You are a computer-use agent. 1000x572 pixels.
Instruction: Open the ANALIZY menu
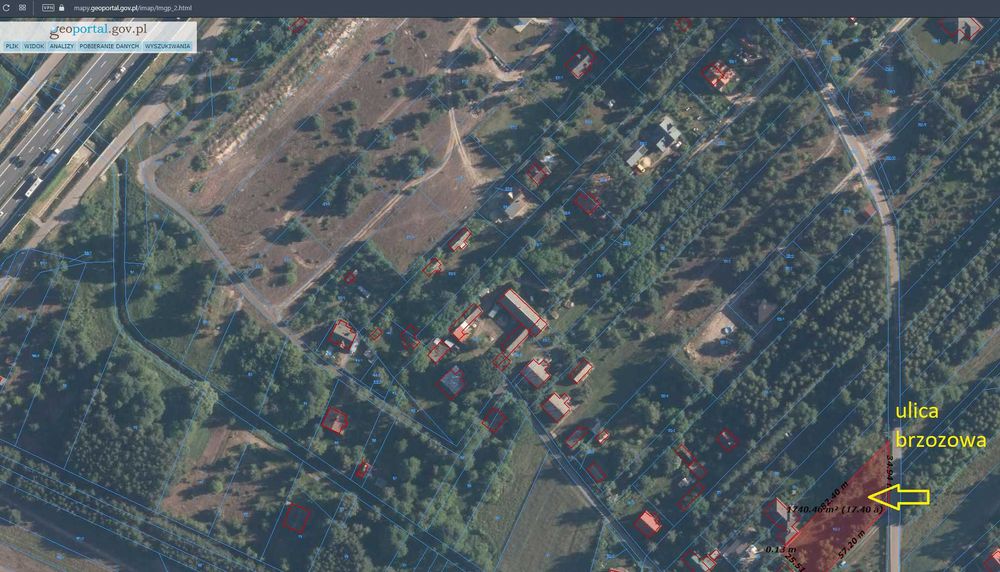pos(62,46)
